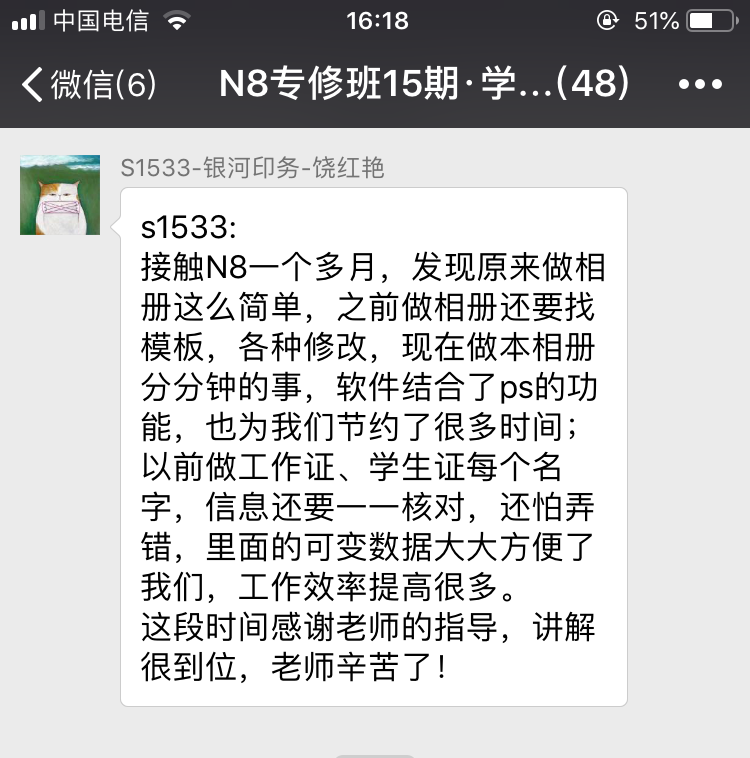Go back to the 微信 chat list

(88, 85)
